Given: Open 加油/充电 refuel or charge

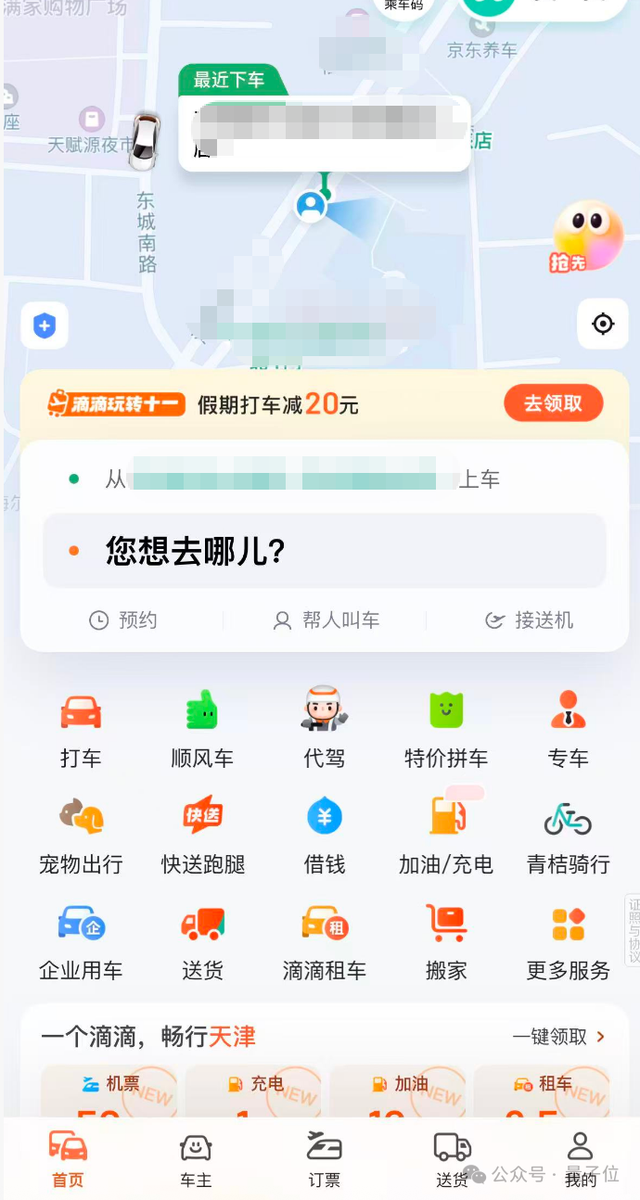Looking at the screenshot, I should (x=446, y=836).
